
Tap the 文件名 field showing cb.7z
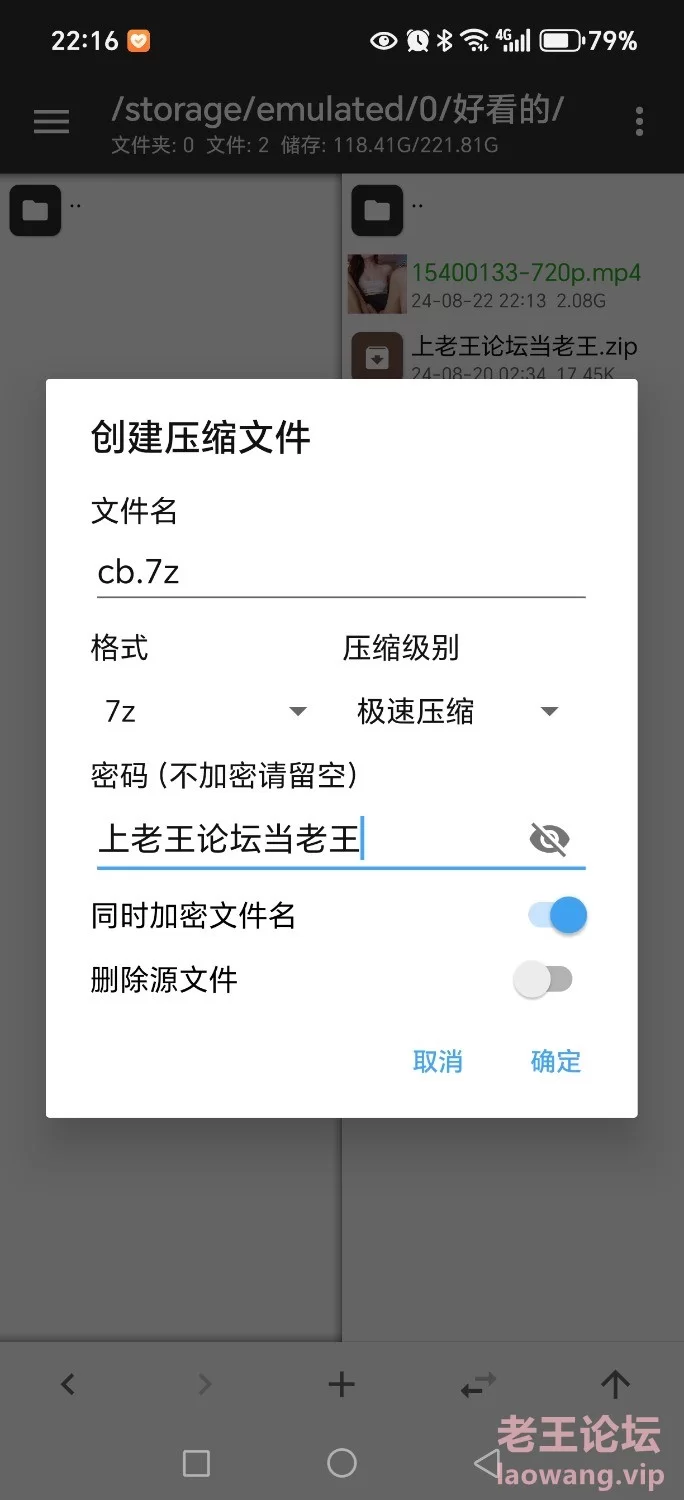[x=340, y=572]
